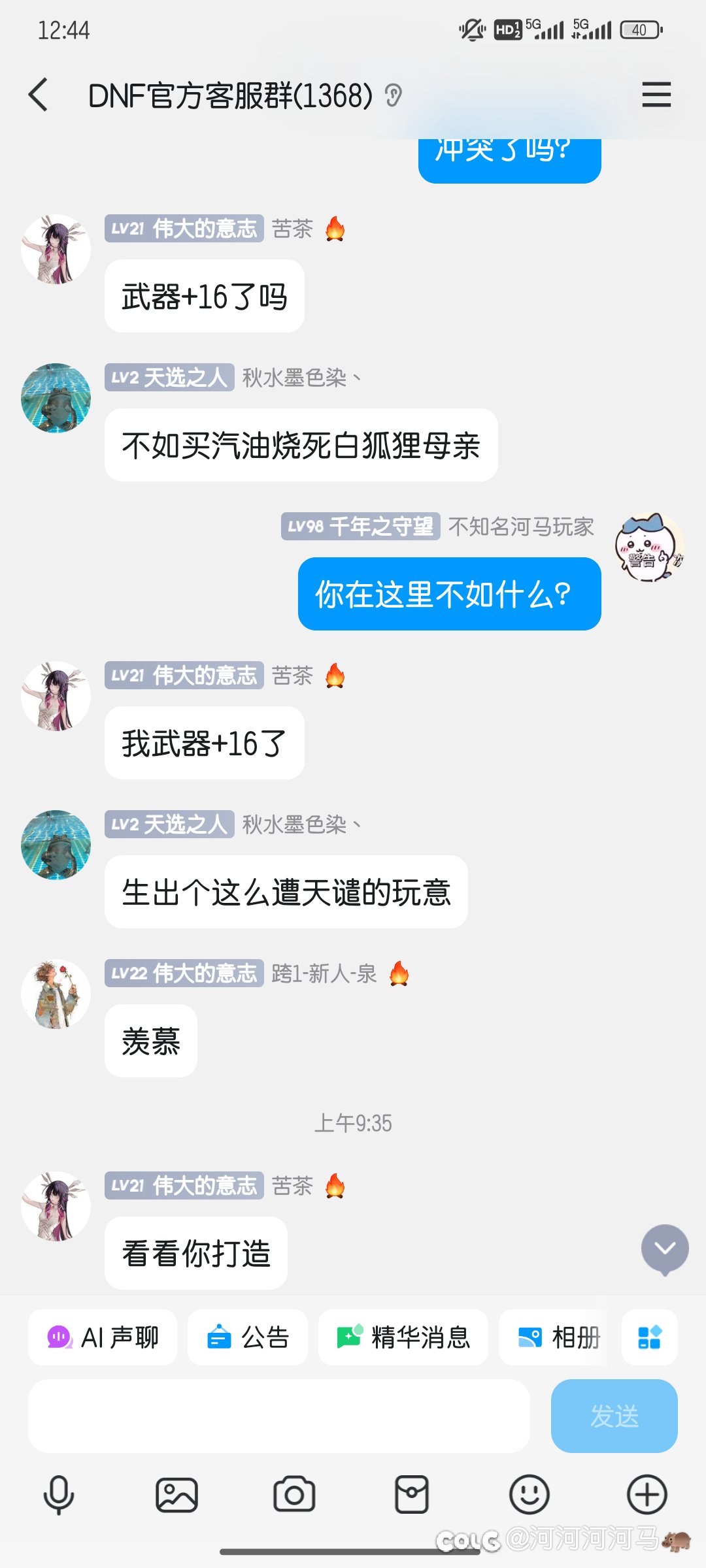This screenshot has width=706, height=1568.
Task: Open 不知名河马玩家's avatar
Action: coord(649,547)
